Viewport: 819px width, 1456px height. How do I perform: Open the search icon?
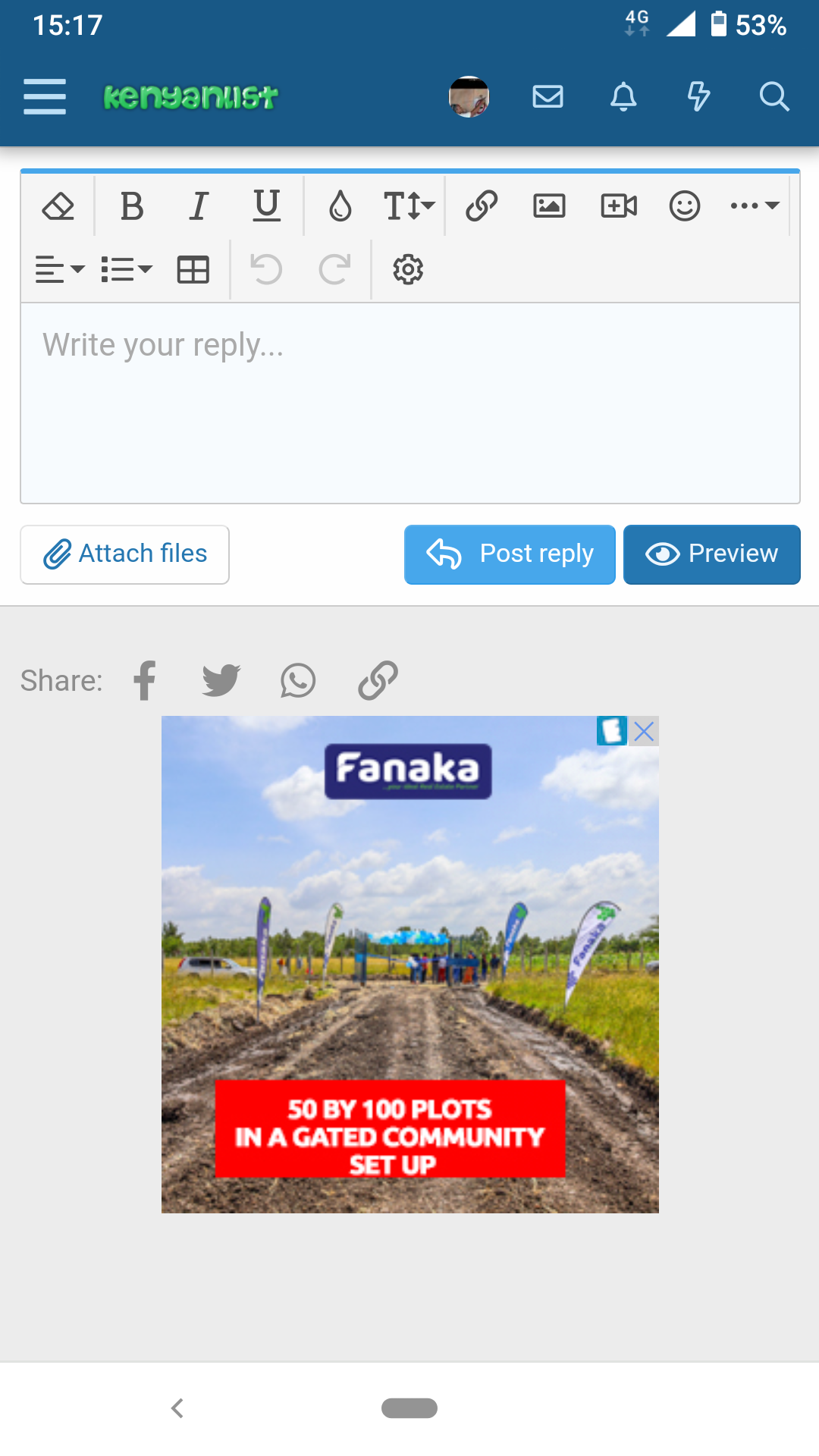click(773, 97)
